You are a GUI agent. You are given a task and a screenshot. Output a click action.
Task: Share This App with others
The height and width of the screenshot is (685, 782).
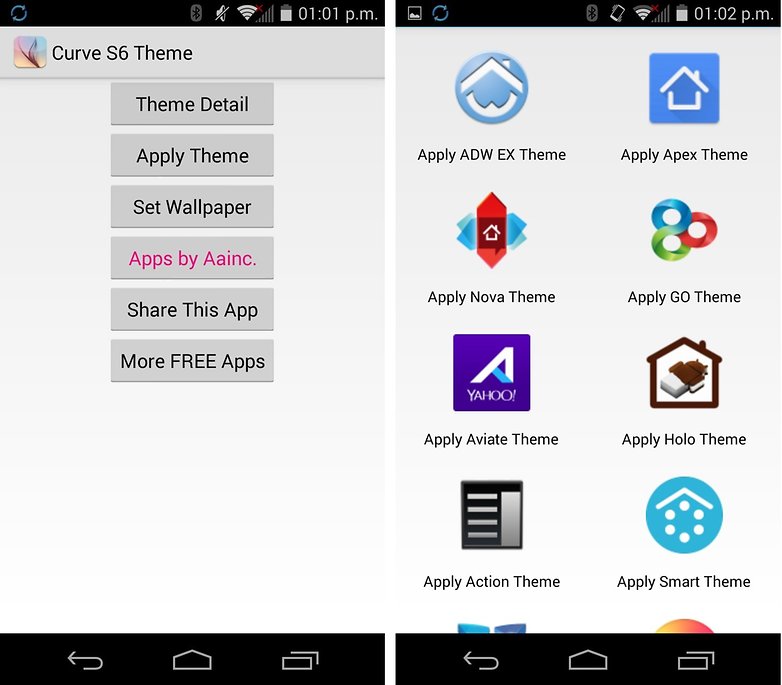pyautogui.click(x=192, y=310)
